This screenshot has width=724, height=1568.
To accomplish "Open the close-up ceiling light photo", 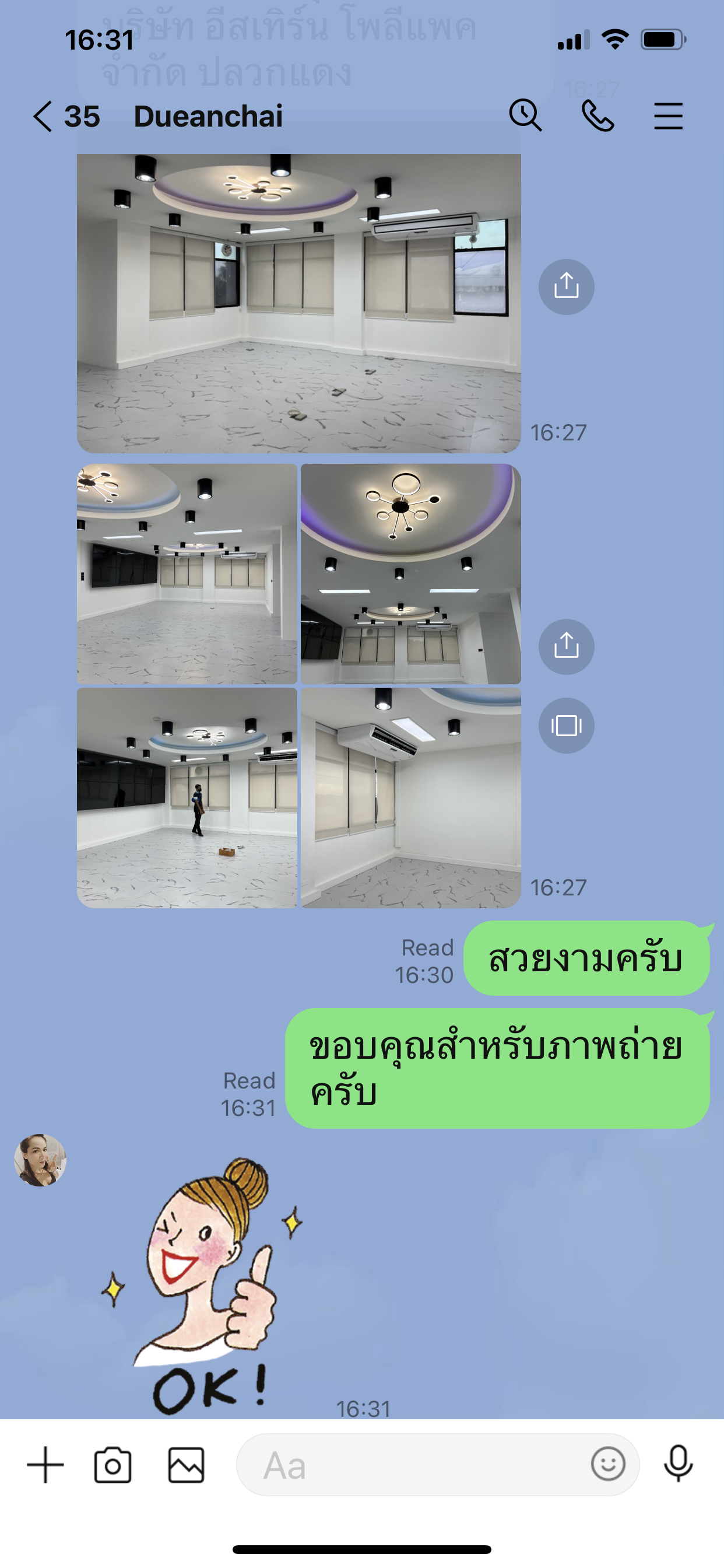I will [410, 573].
